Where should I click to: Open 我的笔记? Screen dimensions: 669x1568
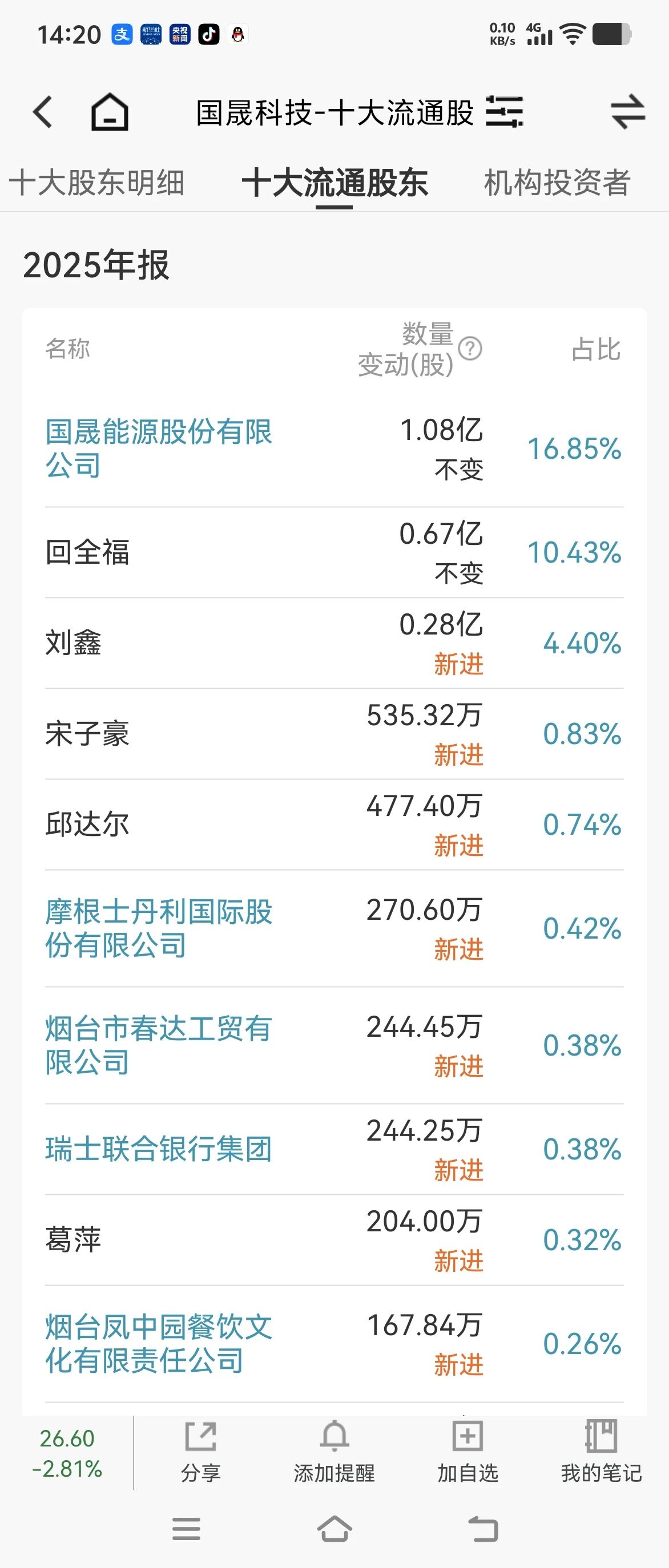602,1452
